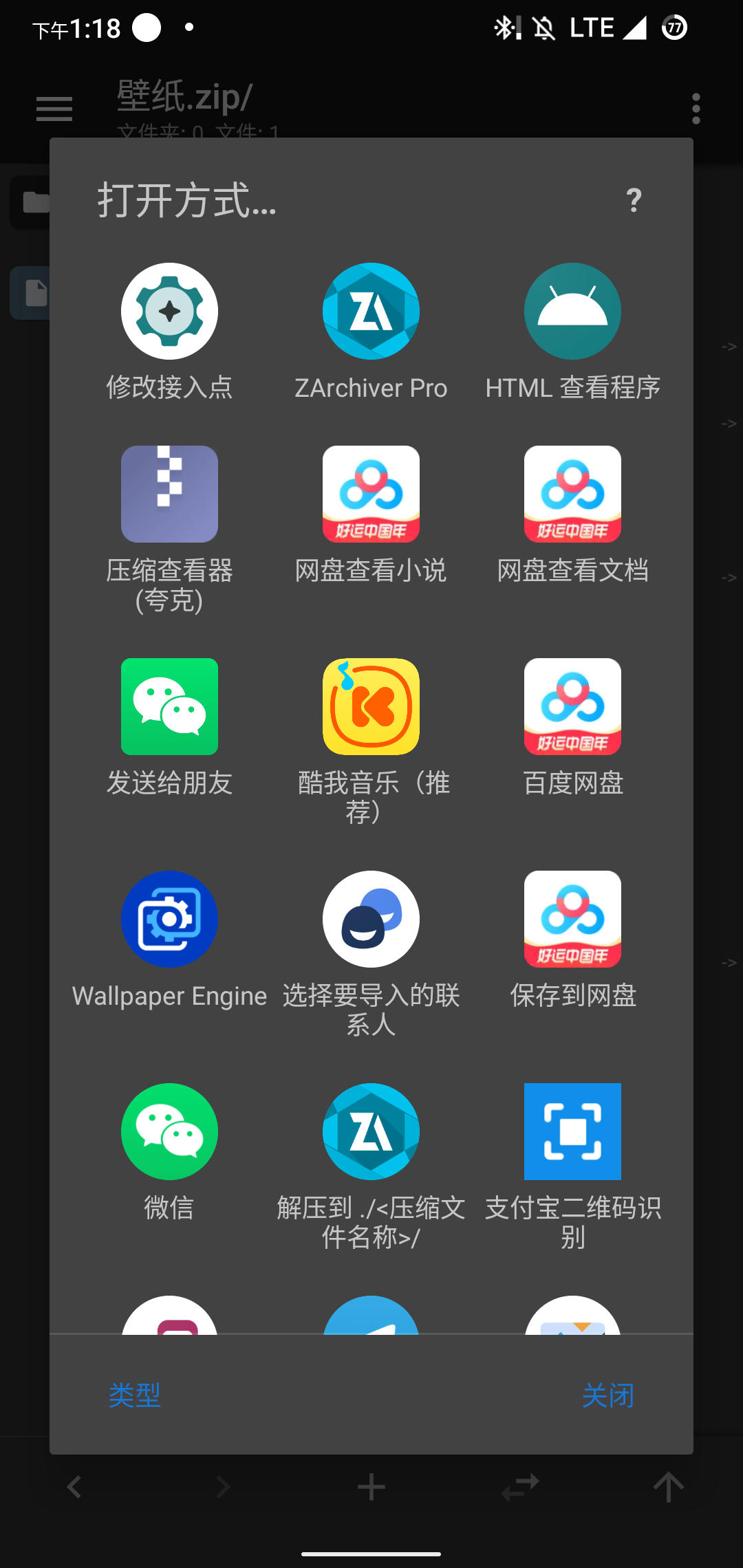This screenshot has width=743, height=1568.
Task: Tap the 类型 button
Action: tap(135, 1395)
